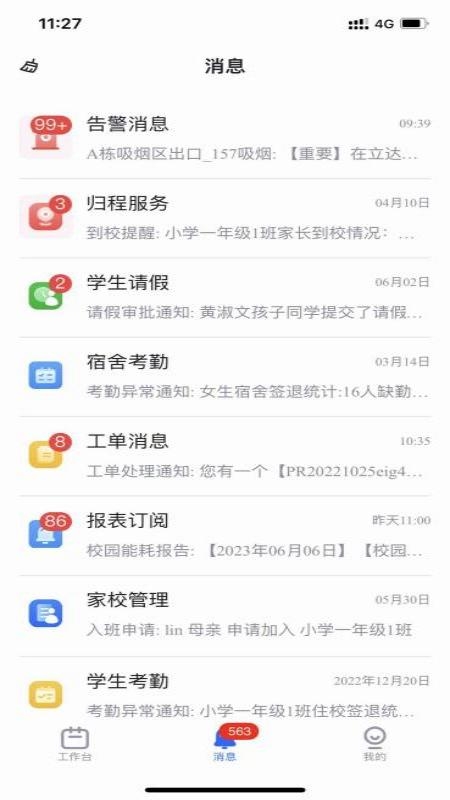The image size is (450, 800).
Task: Go to the 我的 tab
Action: point(375,744)
